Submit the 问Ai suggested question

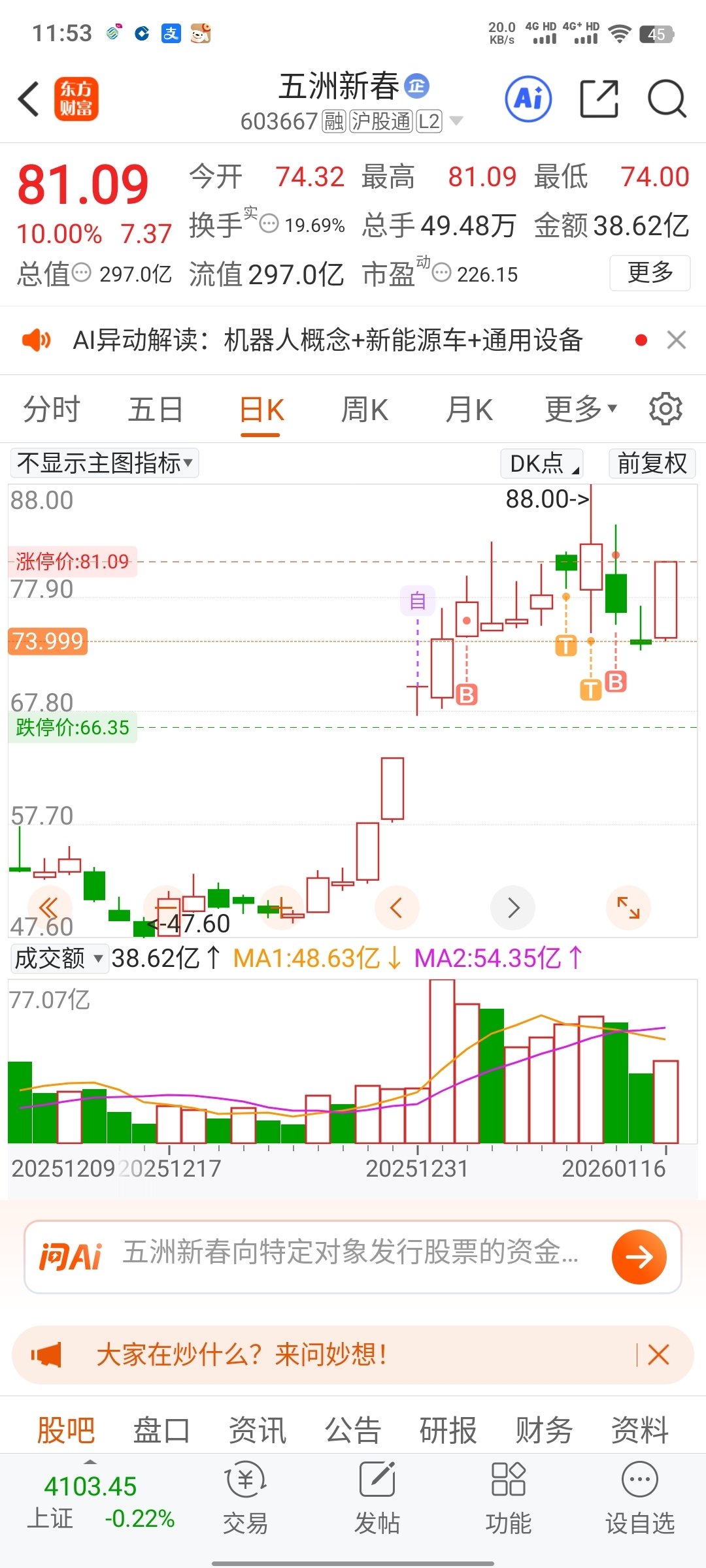point(639,1256)
